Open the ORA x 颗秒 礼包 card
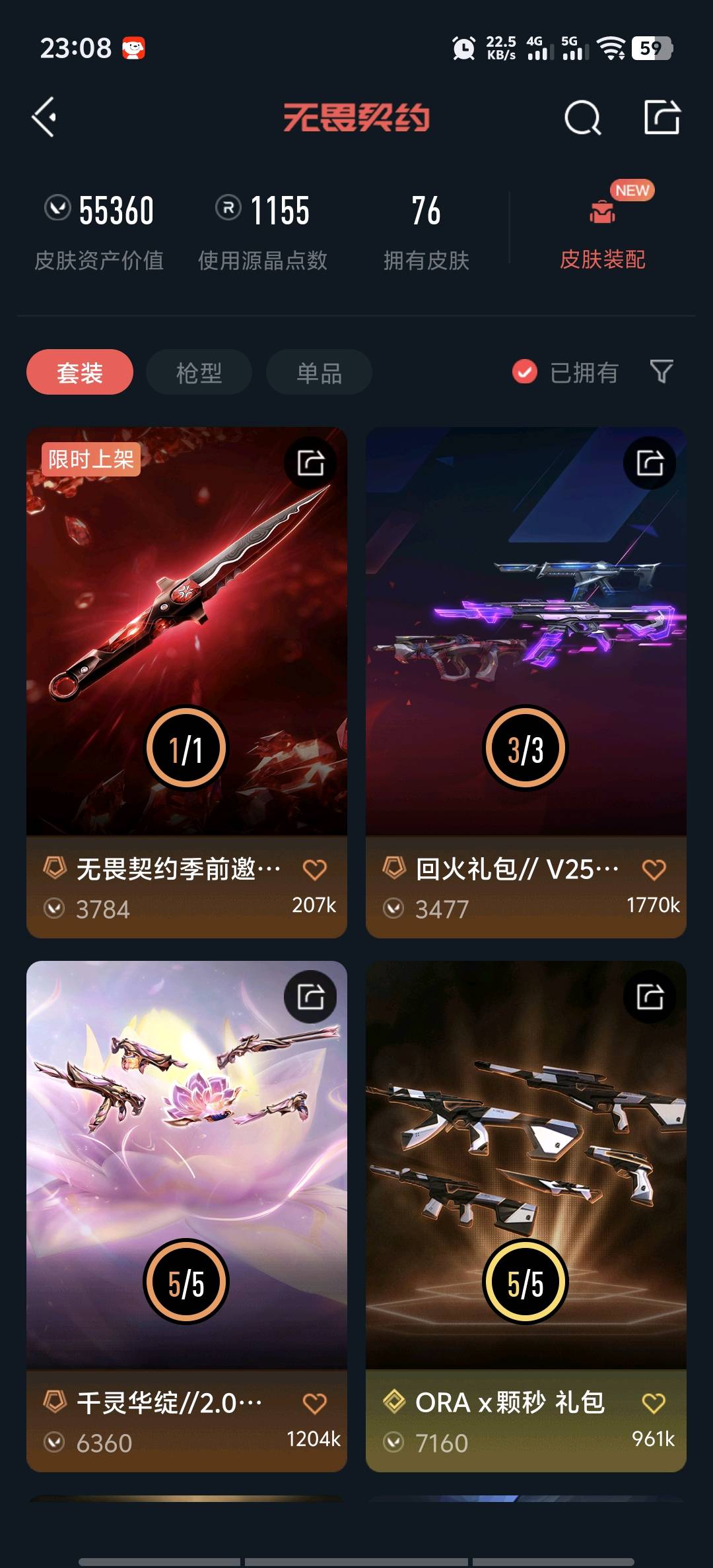This screenshot has width=713, height=1568. click(x=526, y=1216)
